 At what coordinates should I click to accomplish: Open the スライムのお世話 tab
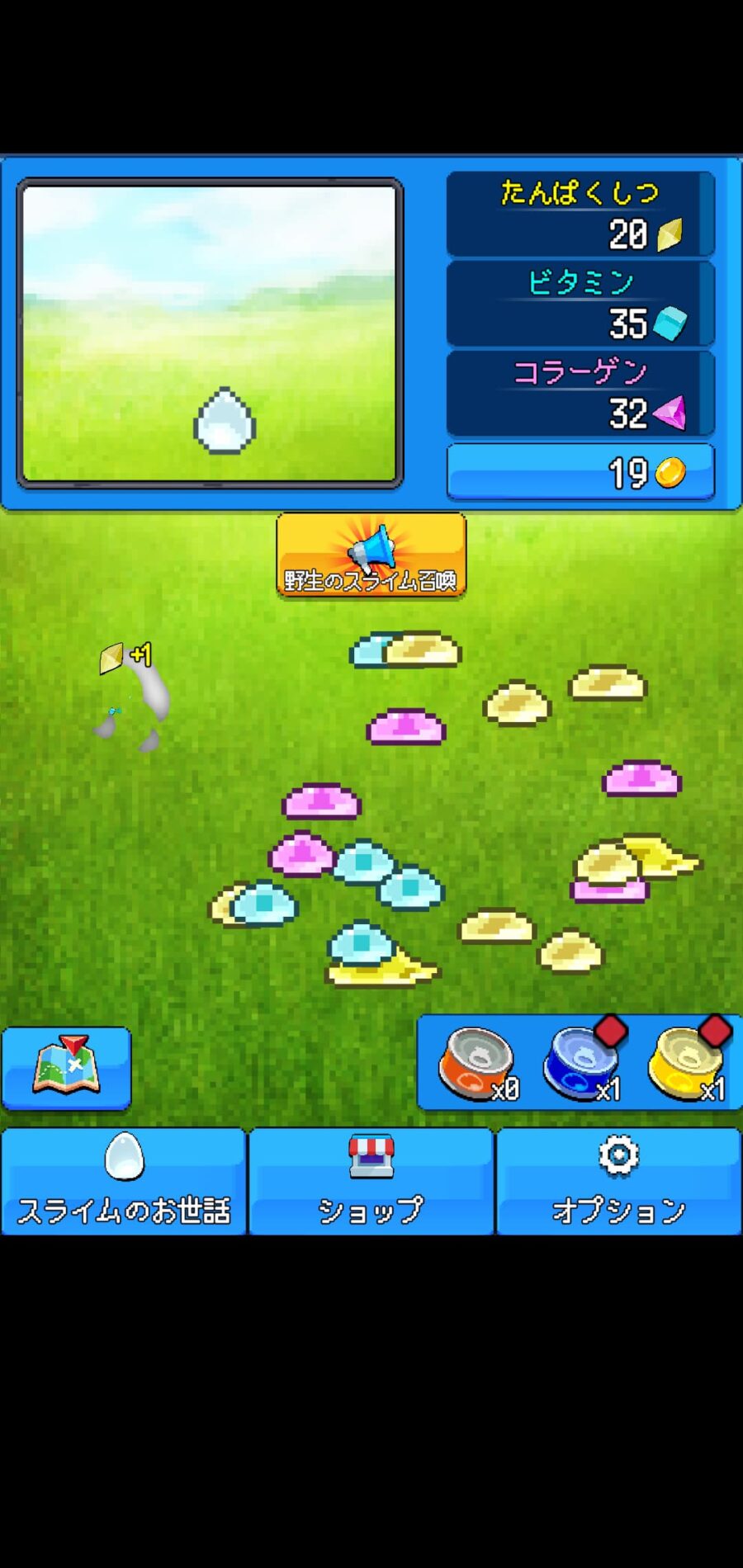point(124,1180)
